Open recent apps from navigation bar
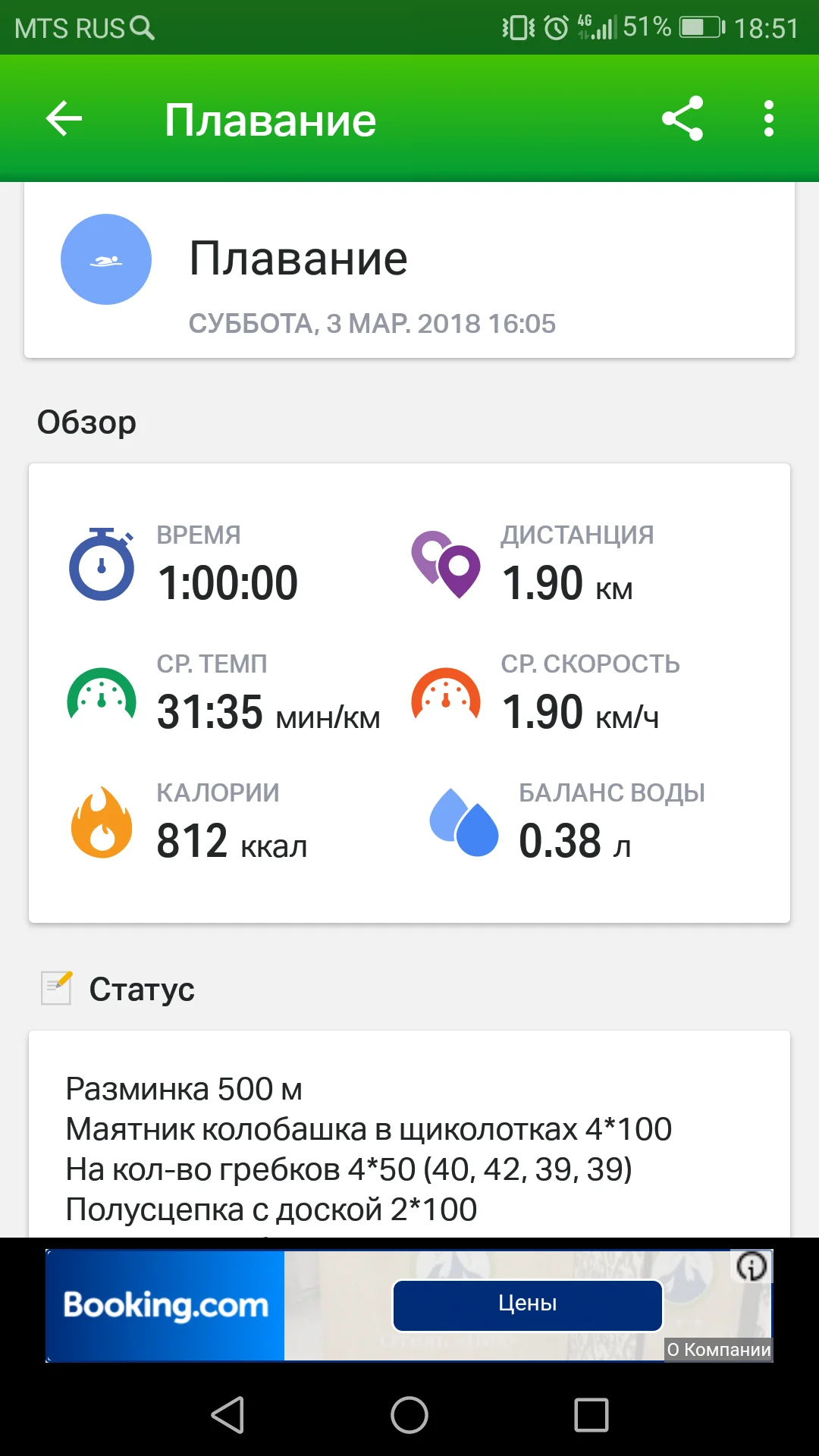This screenshot has height=1456, width=819. pyautogui.click(x=591, y=1415)
